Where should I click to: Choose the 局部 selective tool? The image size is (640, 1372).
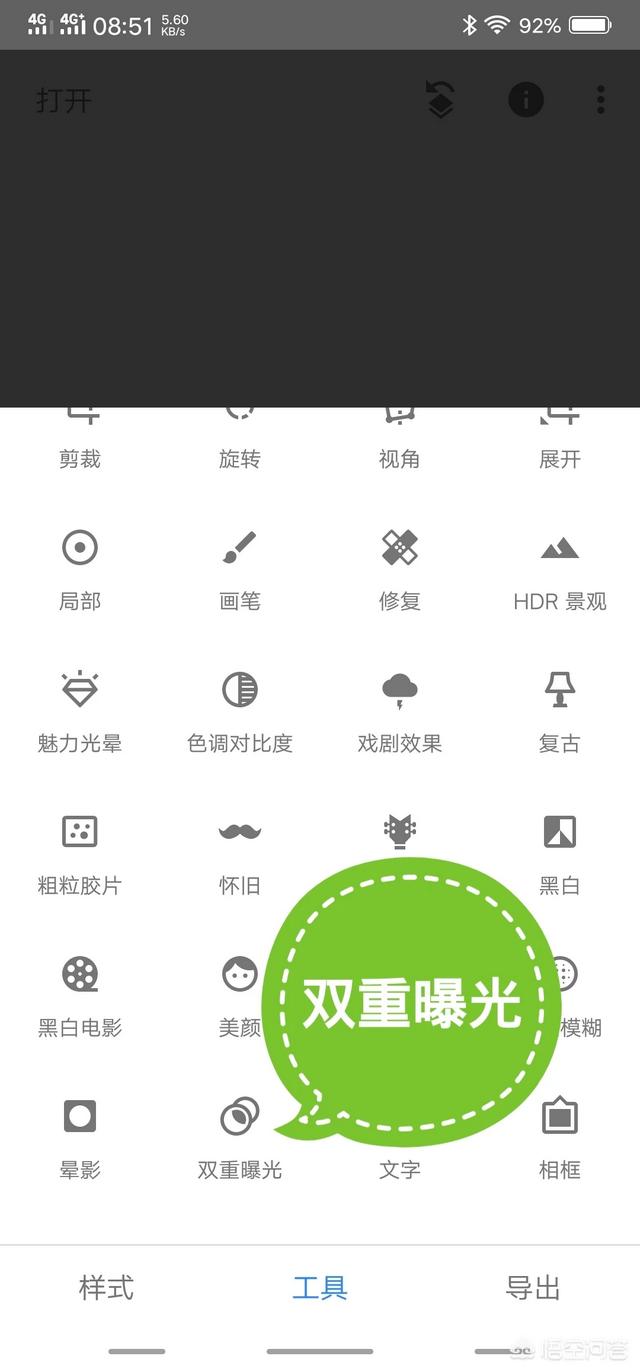point(80,570)
